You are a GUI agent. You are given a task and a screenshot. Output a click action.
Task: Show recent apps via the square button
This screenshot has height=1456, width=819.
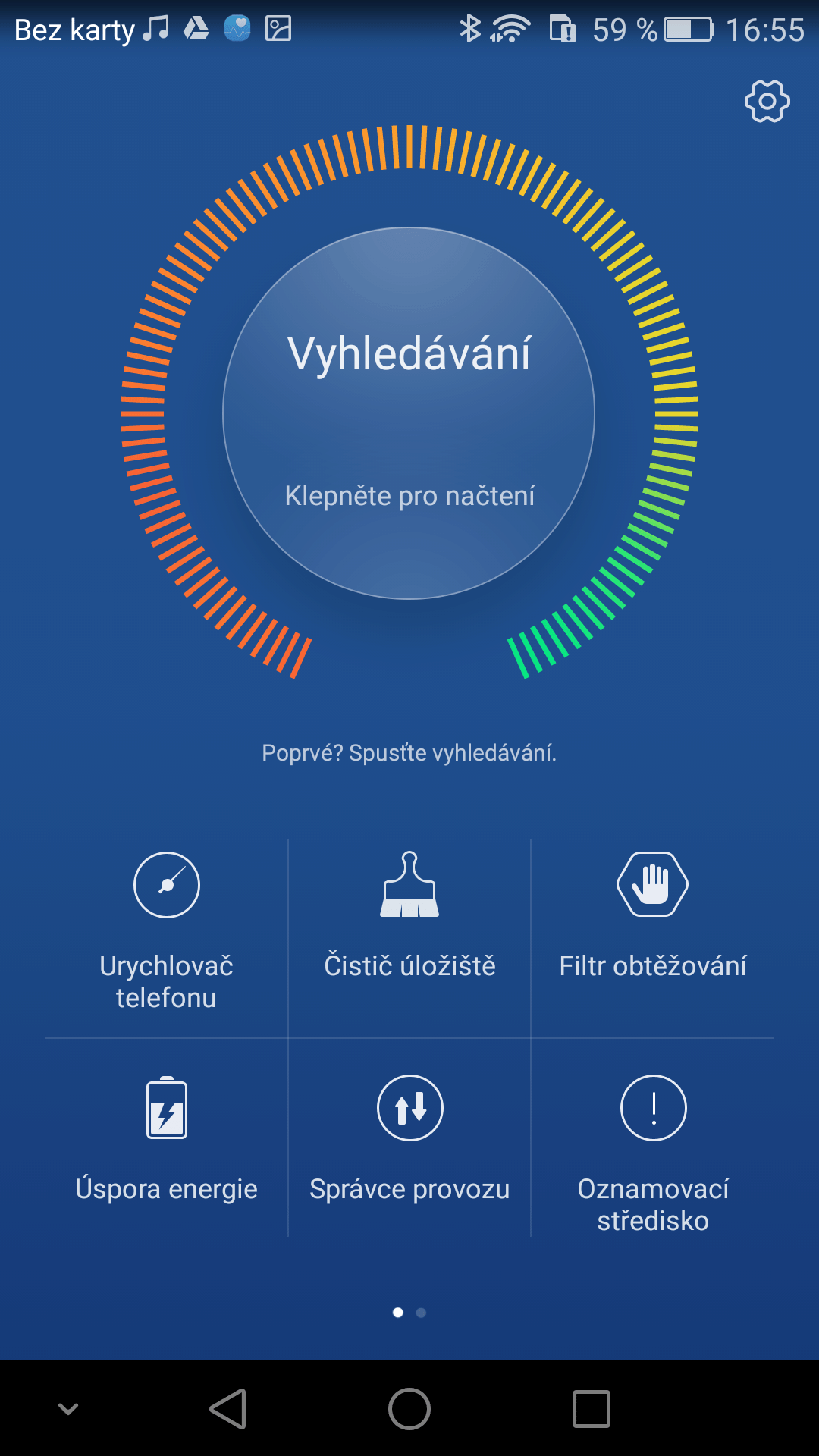click(x=591, y=1409)
